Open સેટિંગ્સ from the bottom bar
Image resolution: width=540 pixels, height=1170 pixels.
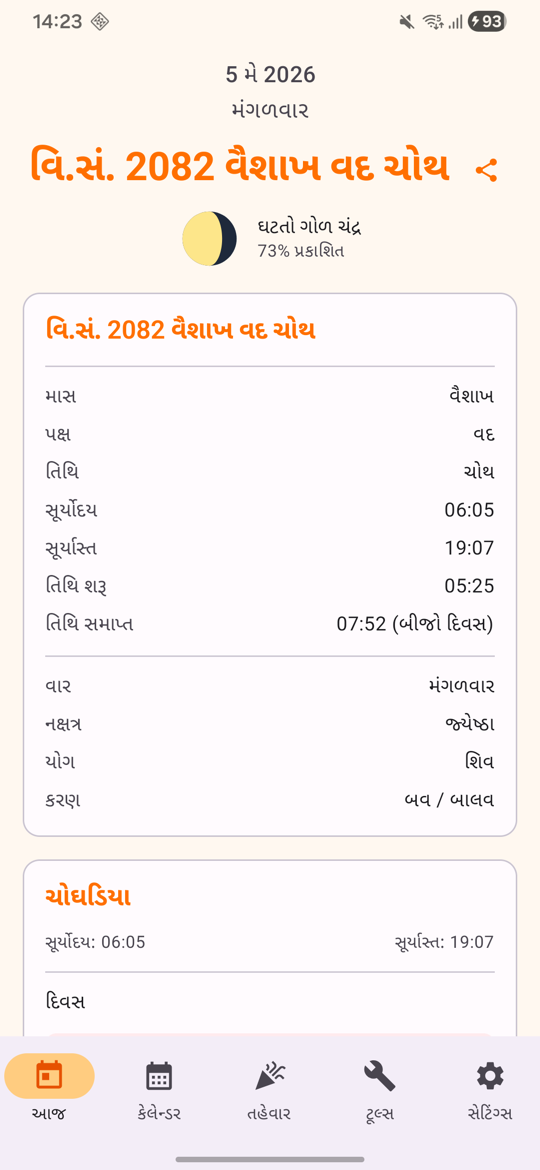[490, 1087]
